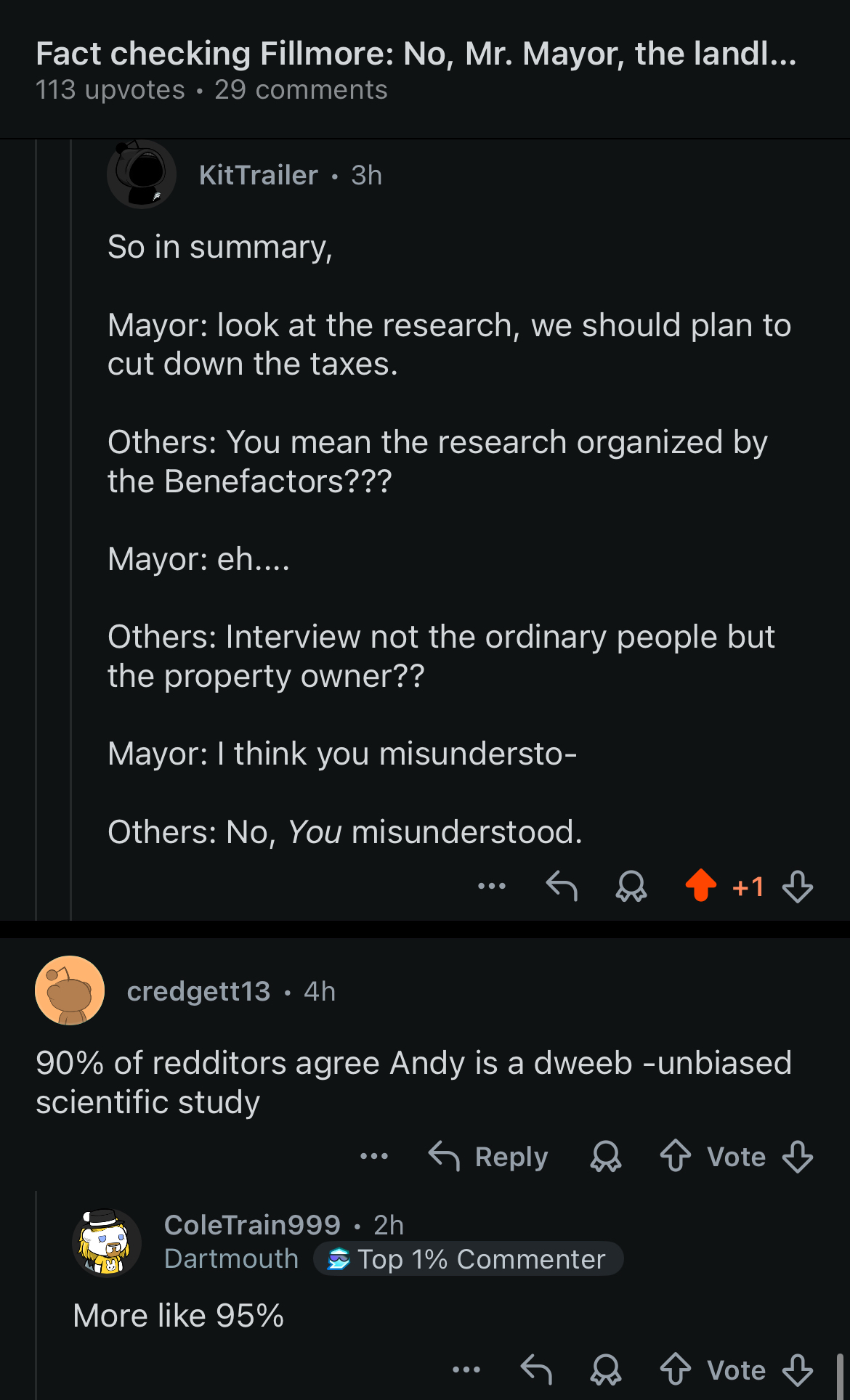
Task: Downvote KitTrailer's comment
Action: (798, 886)
